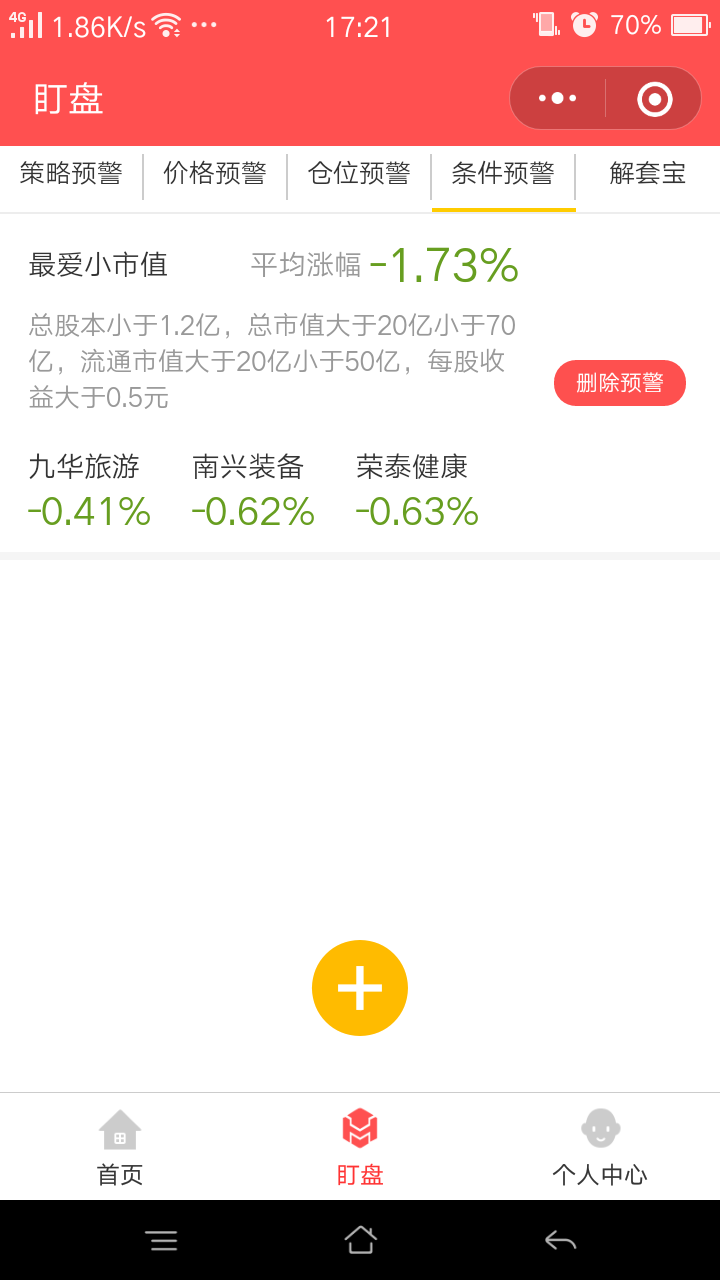Open stock 九华旅游
The image size is (720, 1280).
click(x=89, y=490)
